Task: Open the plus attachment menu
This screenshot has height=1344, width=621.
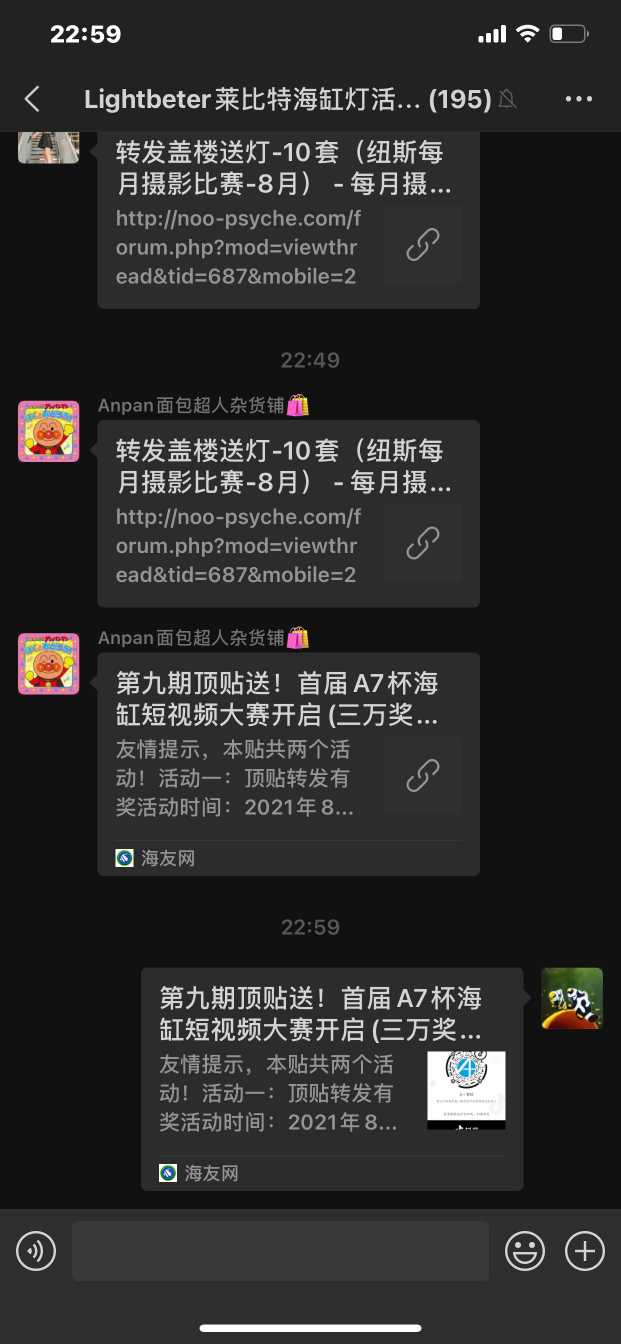Action: point(585,1251)
